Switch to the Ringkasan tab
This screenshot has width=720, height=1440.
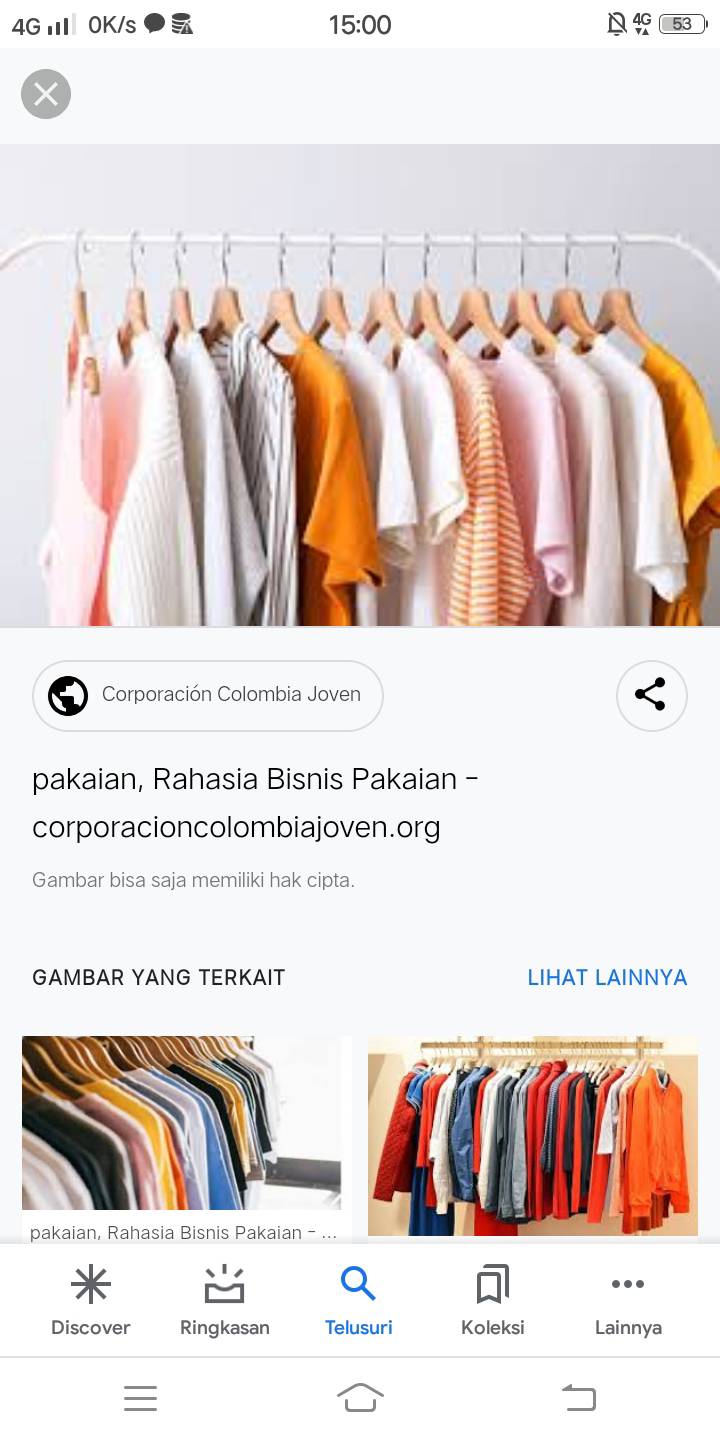click(225, 1300)
